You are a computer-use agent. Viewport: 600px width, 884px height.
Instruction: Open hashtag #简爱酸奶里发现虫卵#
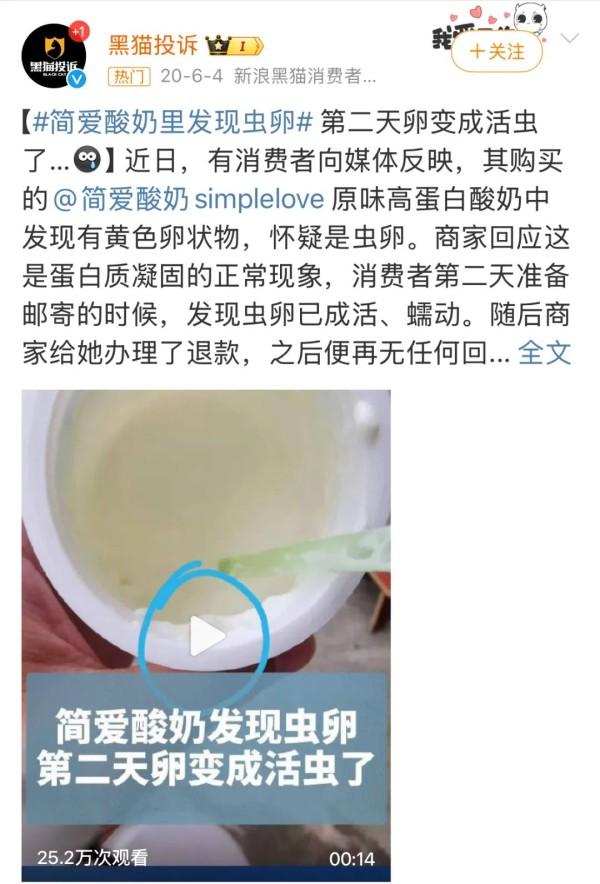pos(173,123)
